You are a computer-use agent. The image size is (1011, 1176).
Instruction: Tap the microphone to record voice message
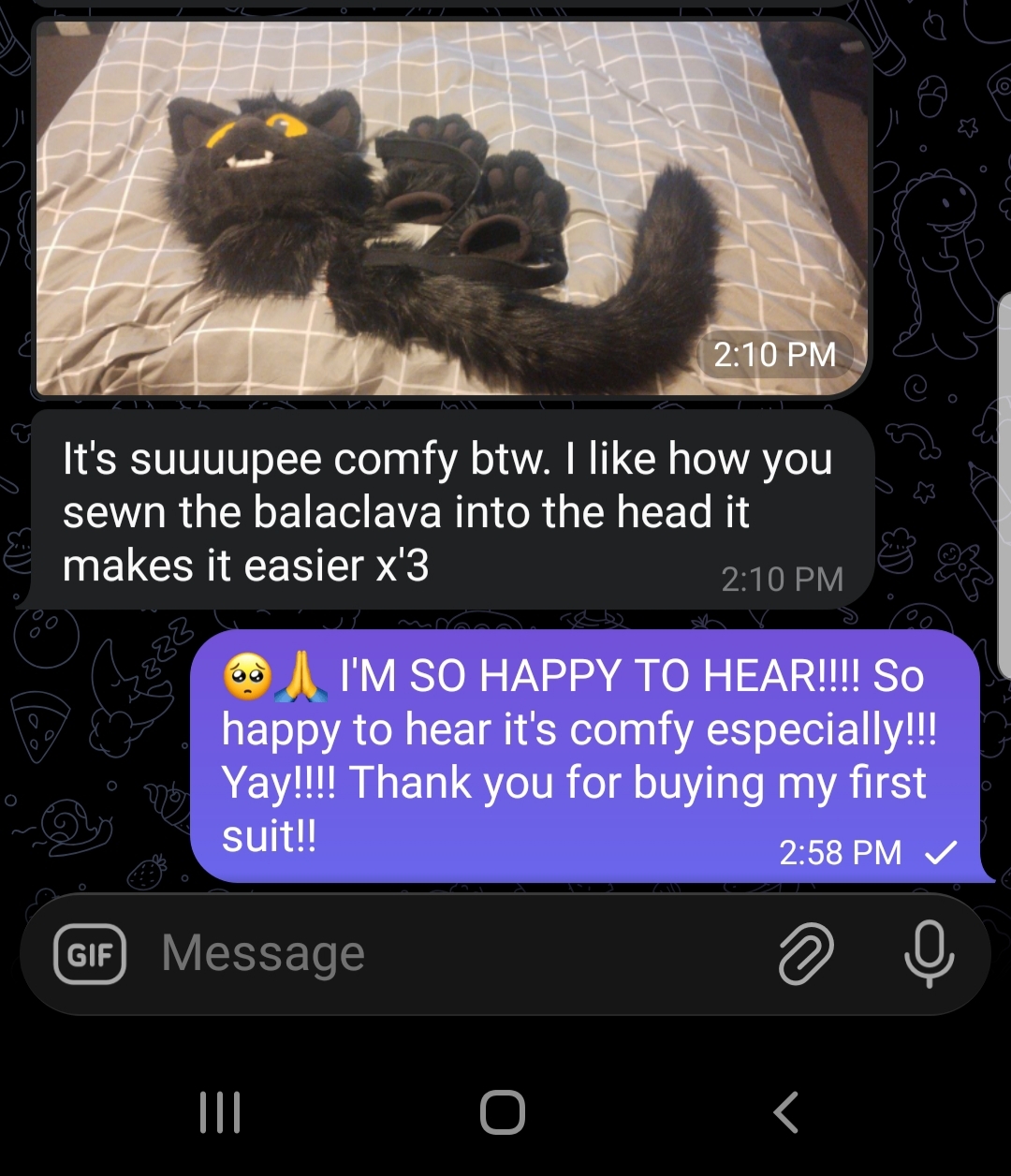pos(929,954)
